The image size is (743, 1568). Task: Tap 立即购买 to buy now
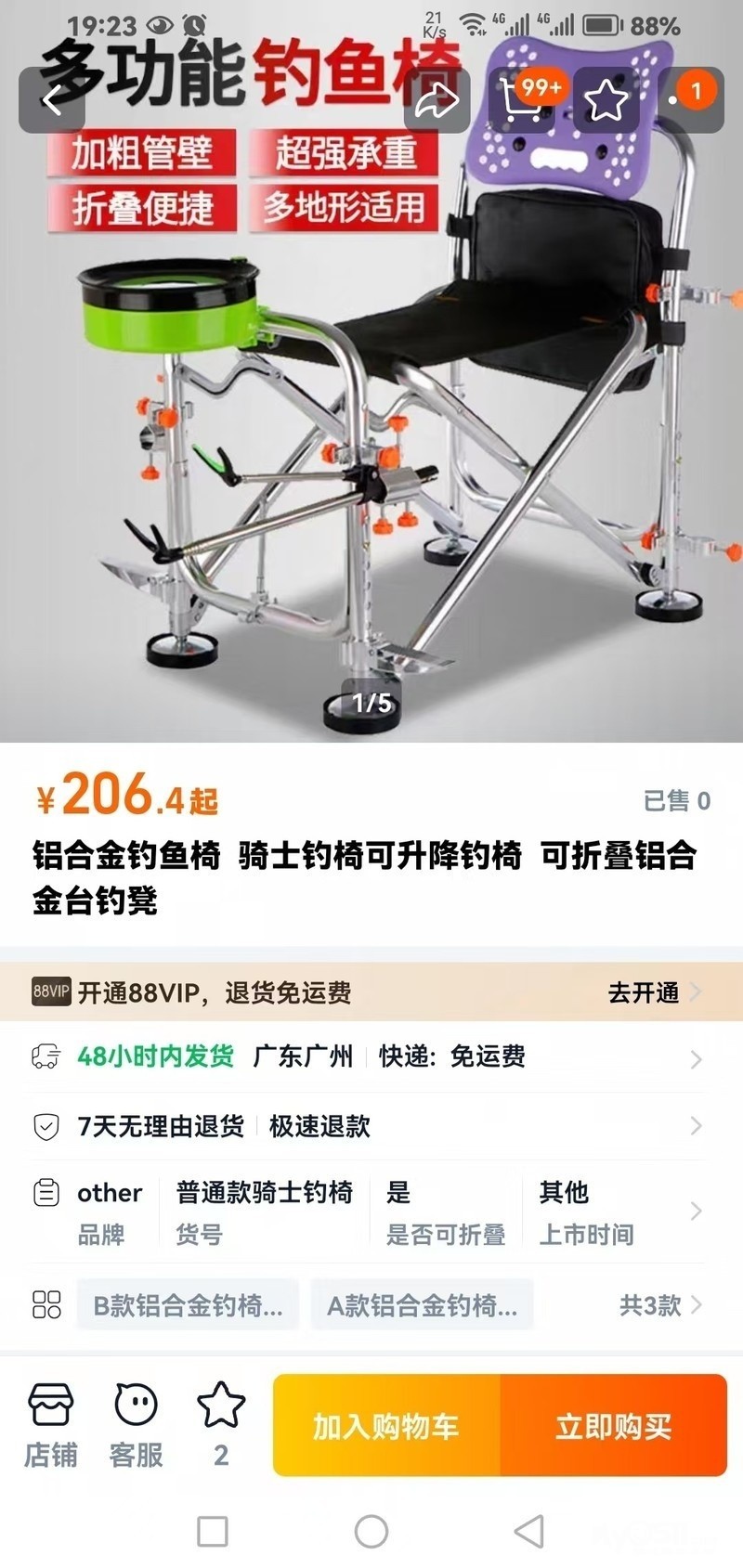coord(614,1425)
